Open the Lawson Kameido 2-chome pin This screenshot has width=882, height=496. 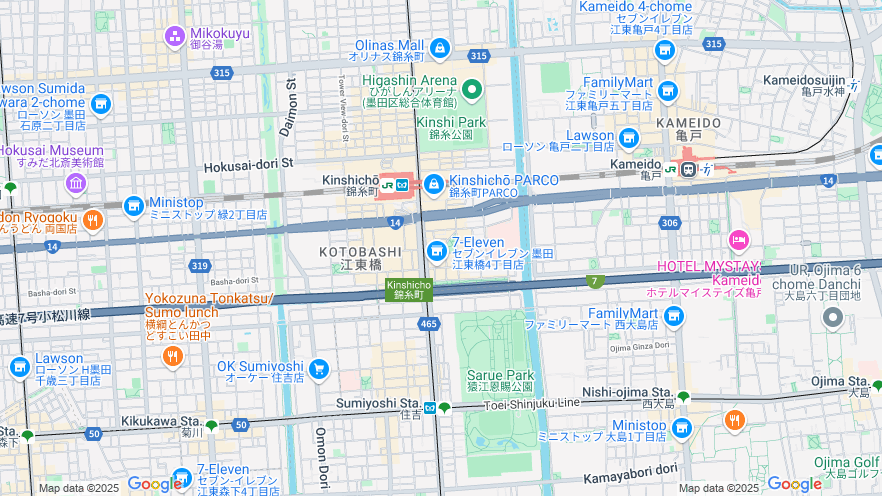628,137
